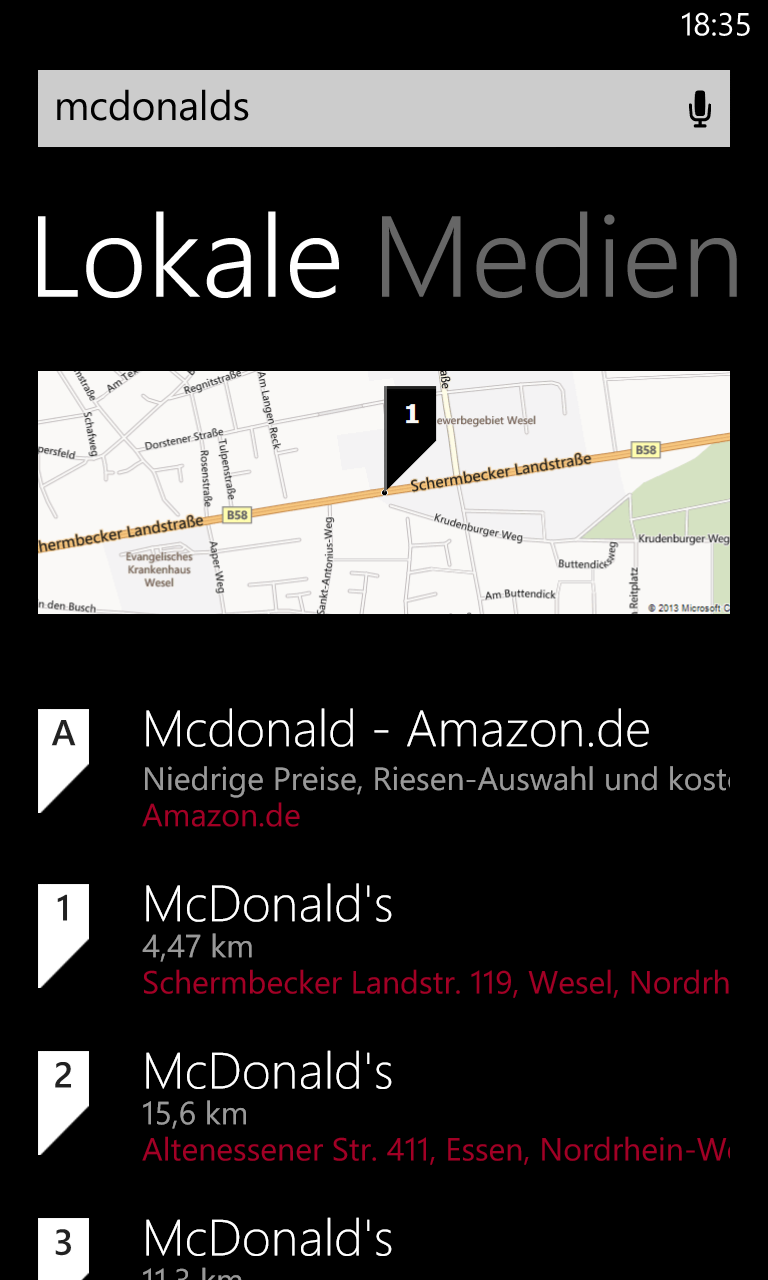The image size is (768, 1280).
Task: Open the map preview of Schermbecker Landstraße
Action: tap(384, 492)
